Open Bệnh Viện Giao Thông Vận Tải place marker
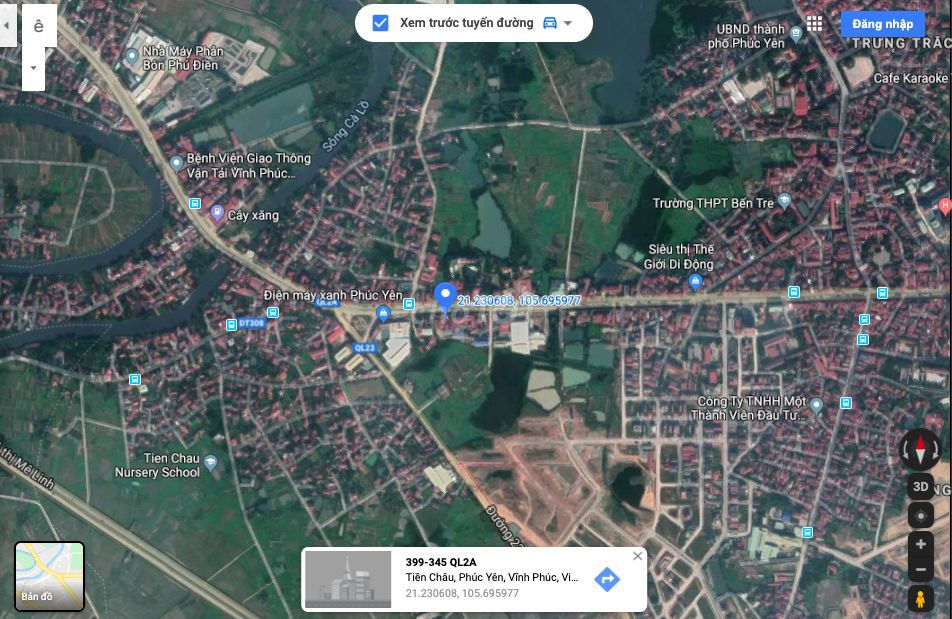The width and height of the screenshot is (952, 619). [177, 163]
